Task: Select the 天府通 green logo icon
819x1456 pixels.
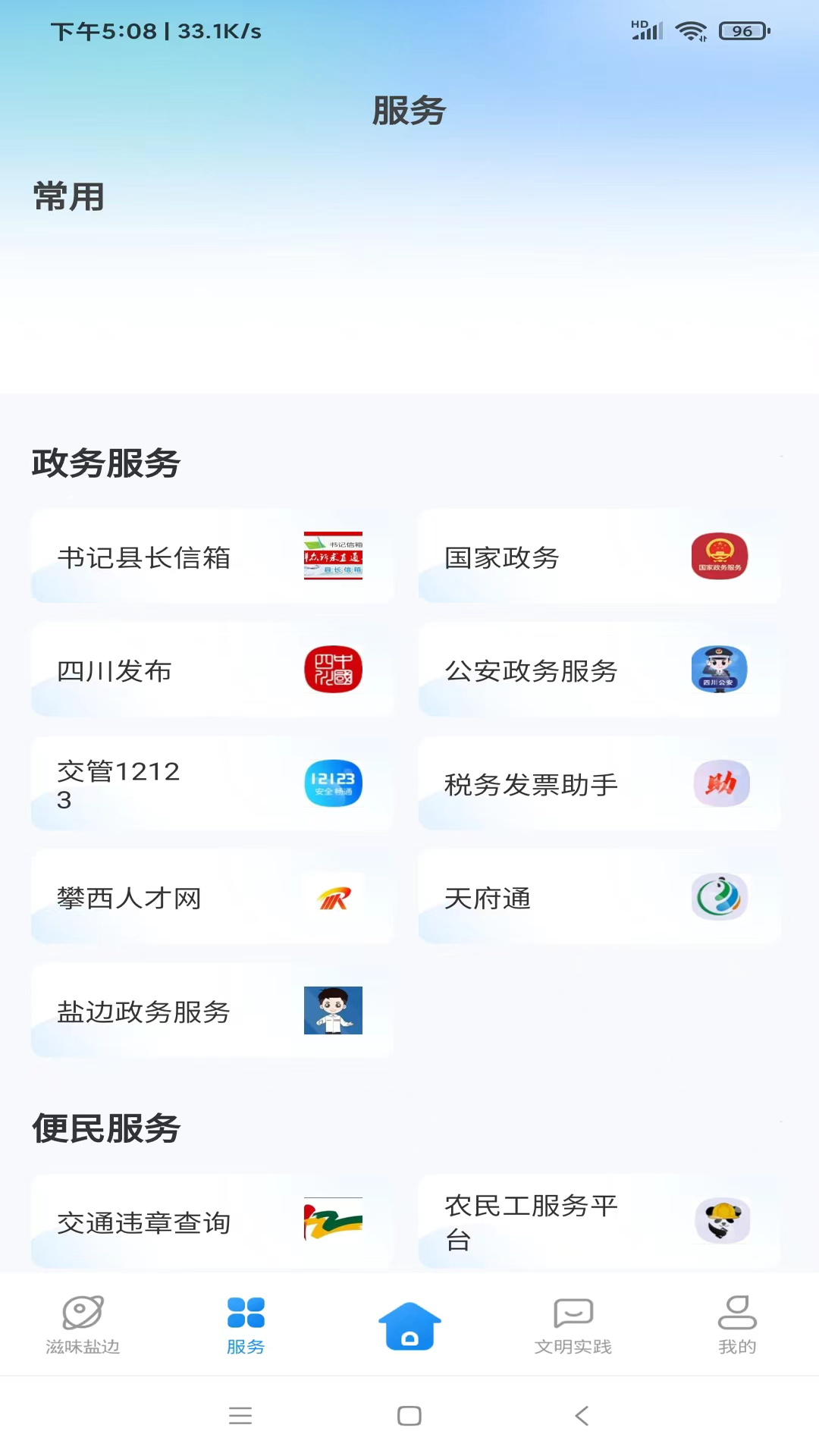Action: click(x=720, y=897)
